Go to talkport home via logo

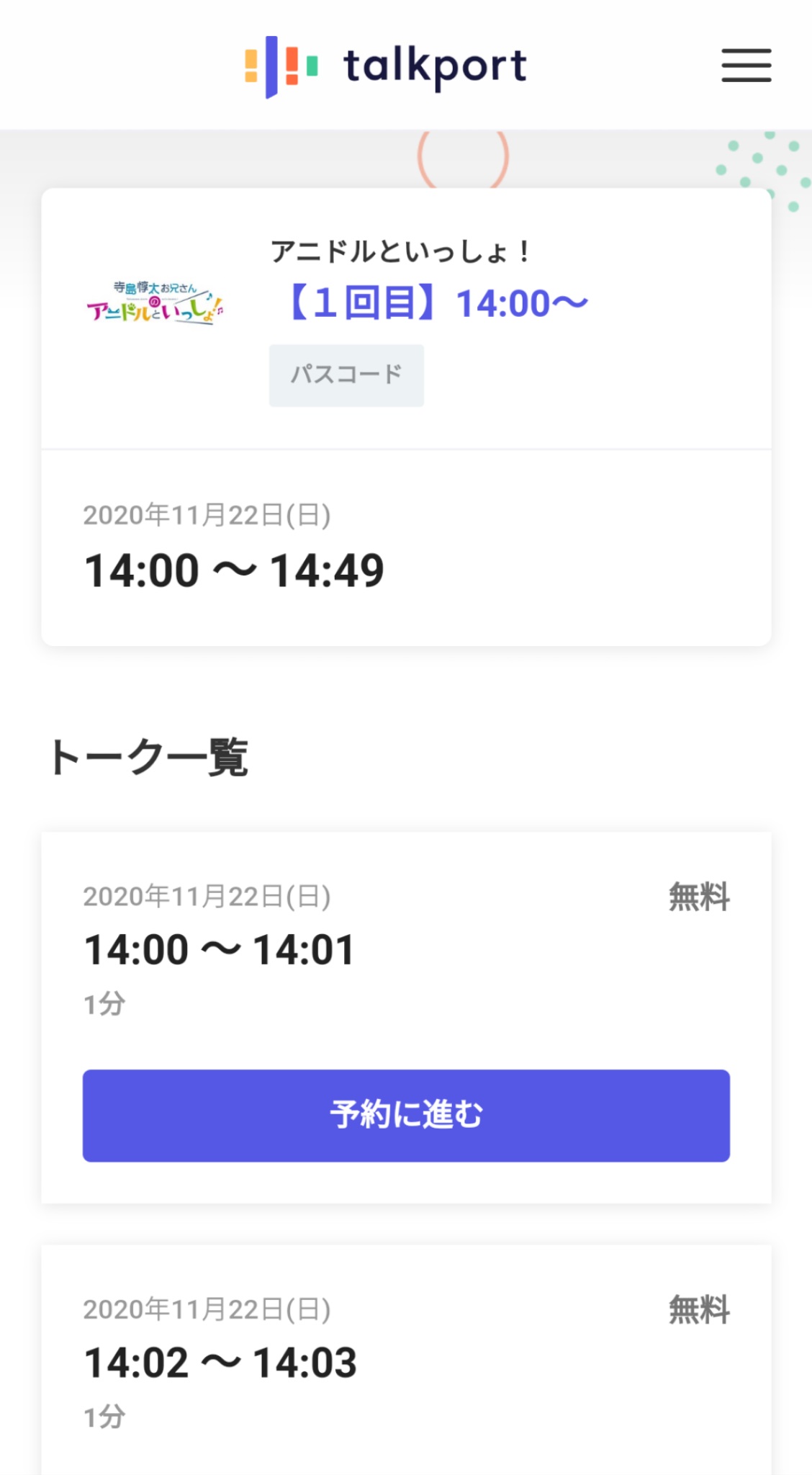386,66
